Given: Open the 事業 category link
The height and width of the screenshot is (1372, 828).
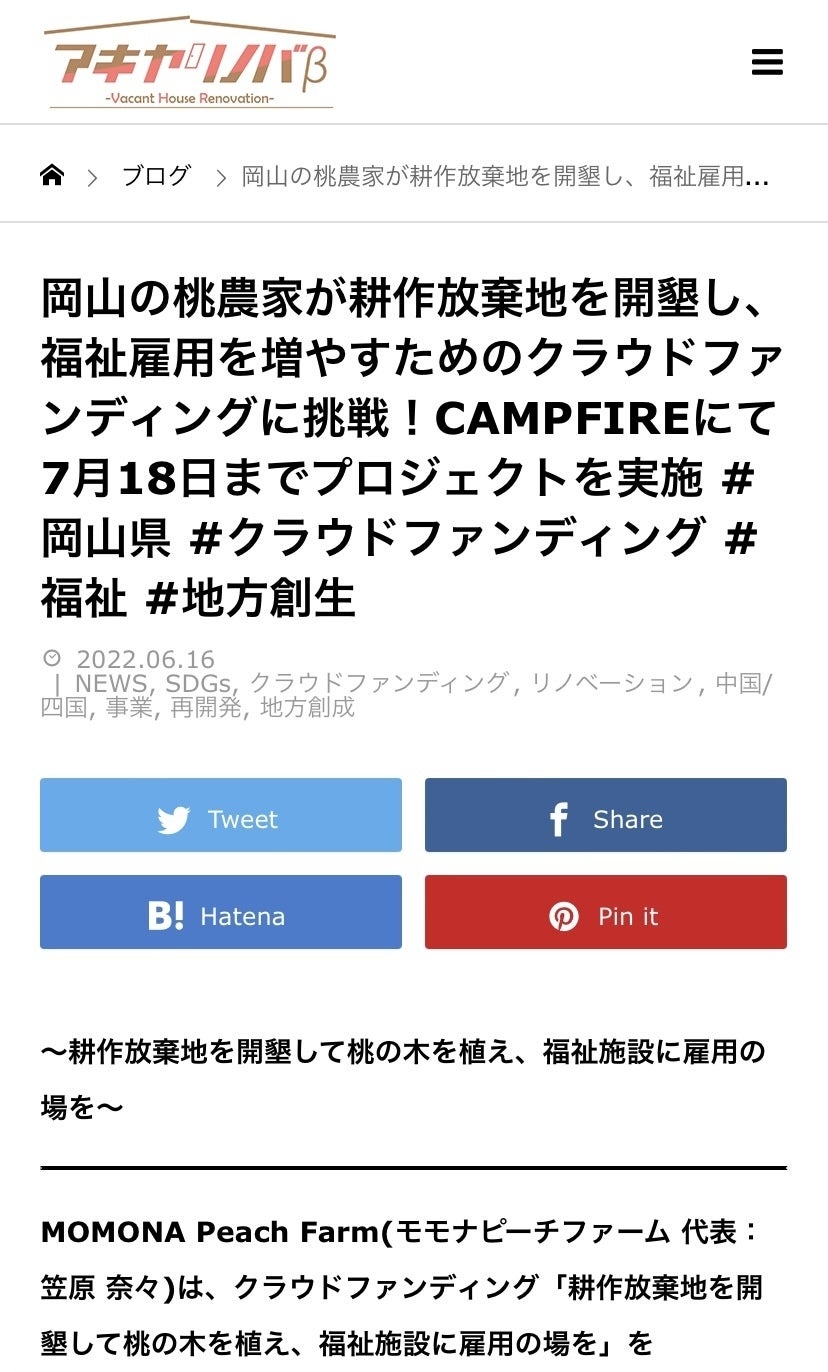Looking at the screenshot, I should (128, 708).
